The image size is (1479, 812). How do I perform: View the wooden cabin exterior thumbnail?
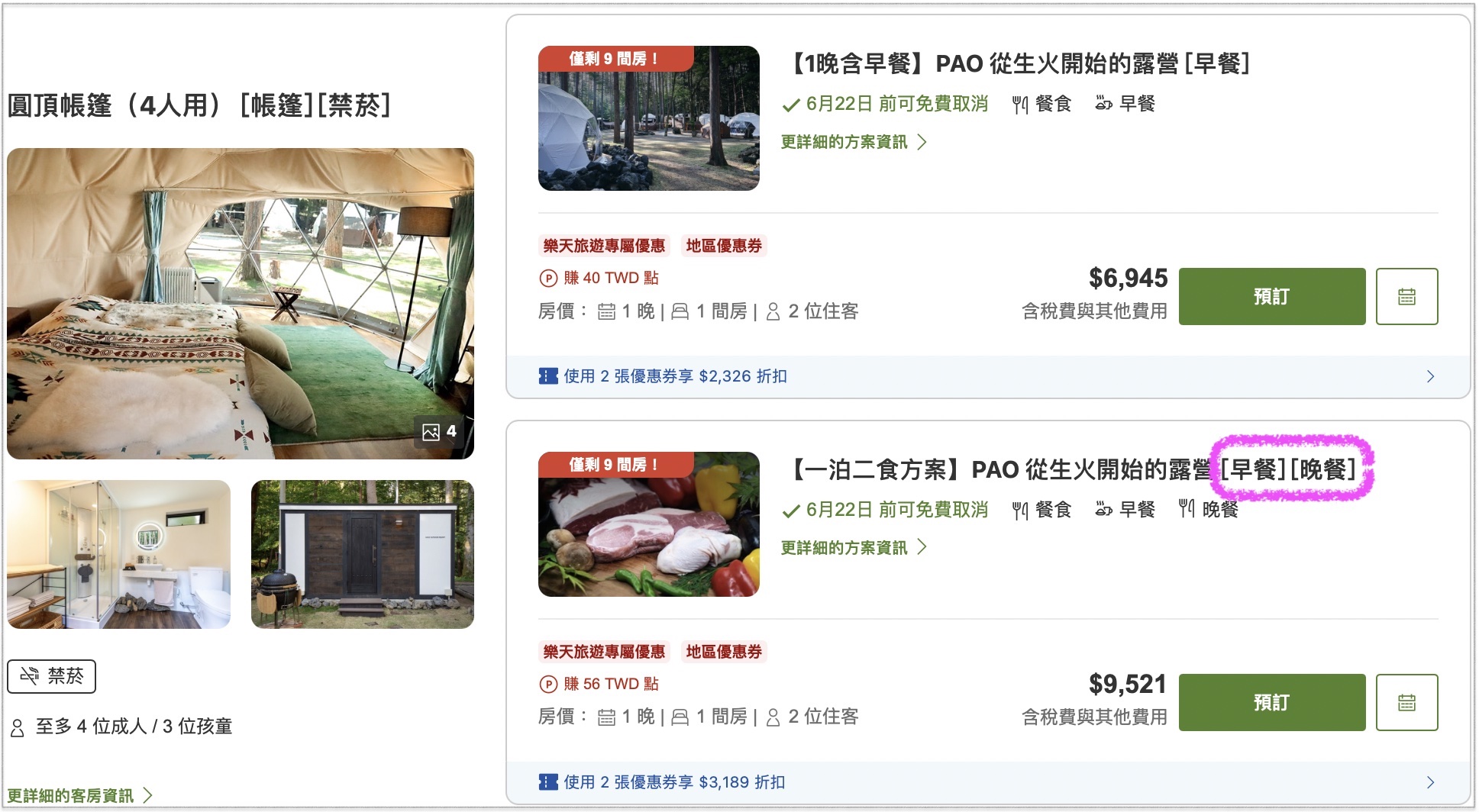[x=362, y=554]
